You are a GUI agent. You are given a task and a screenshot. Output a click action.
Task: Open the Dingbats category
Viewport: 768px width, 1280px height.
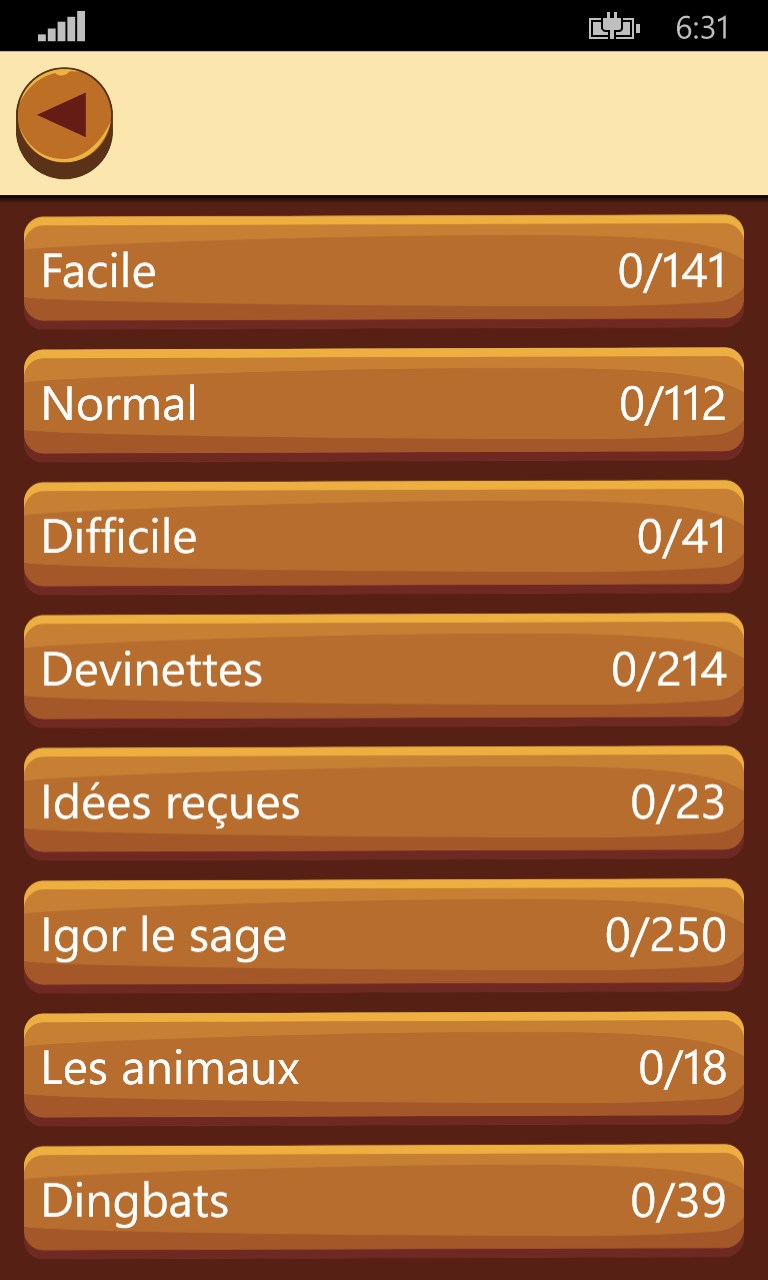[384, 1200]
